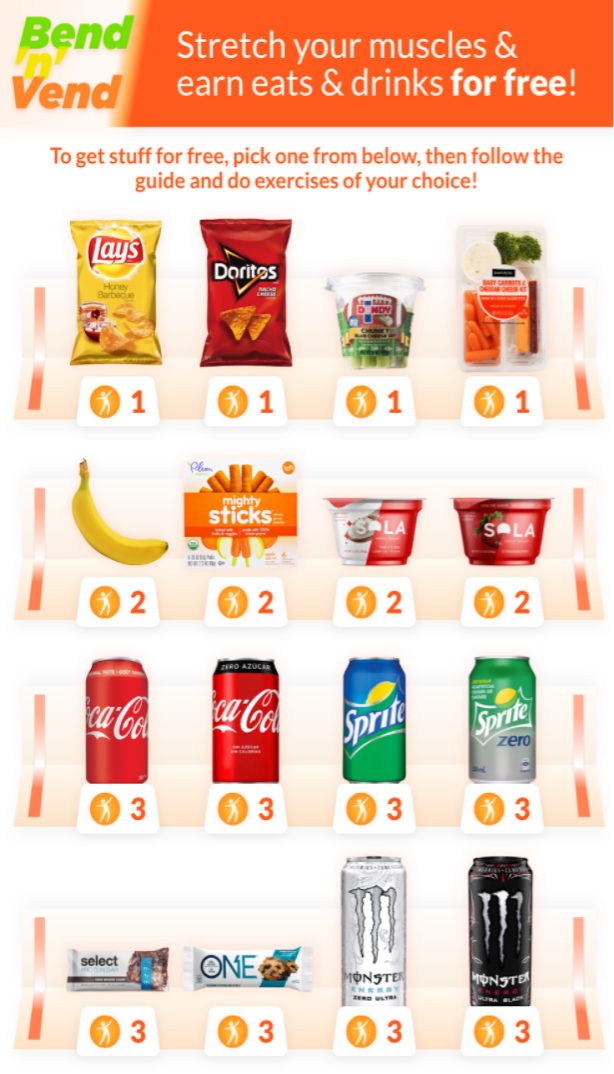The height and width of the screenshot is (1074, 614).
Task: Pick the red strawberry Sola yogurt
Action: pos(501,530)
